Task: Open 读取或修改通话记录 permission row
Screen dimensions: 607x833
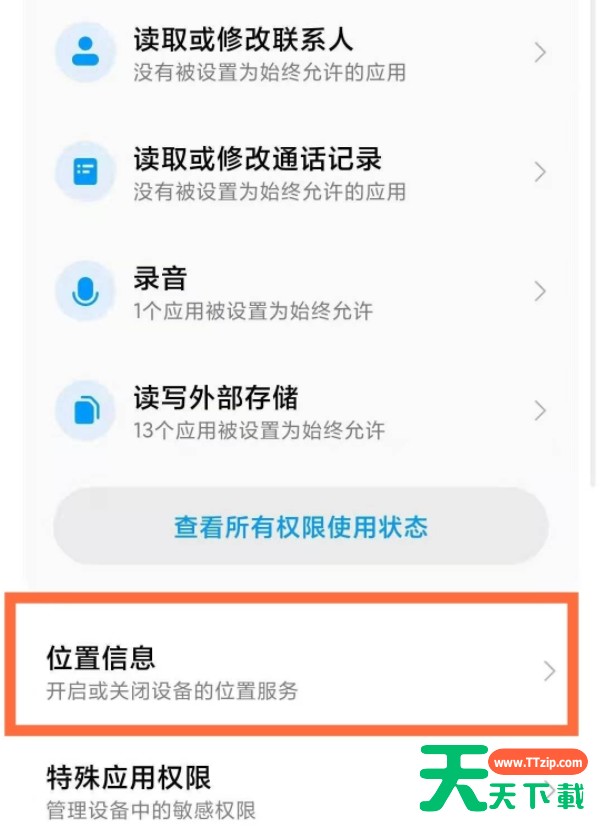Action: pyautogui.click(x=300, y=172)
